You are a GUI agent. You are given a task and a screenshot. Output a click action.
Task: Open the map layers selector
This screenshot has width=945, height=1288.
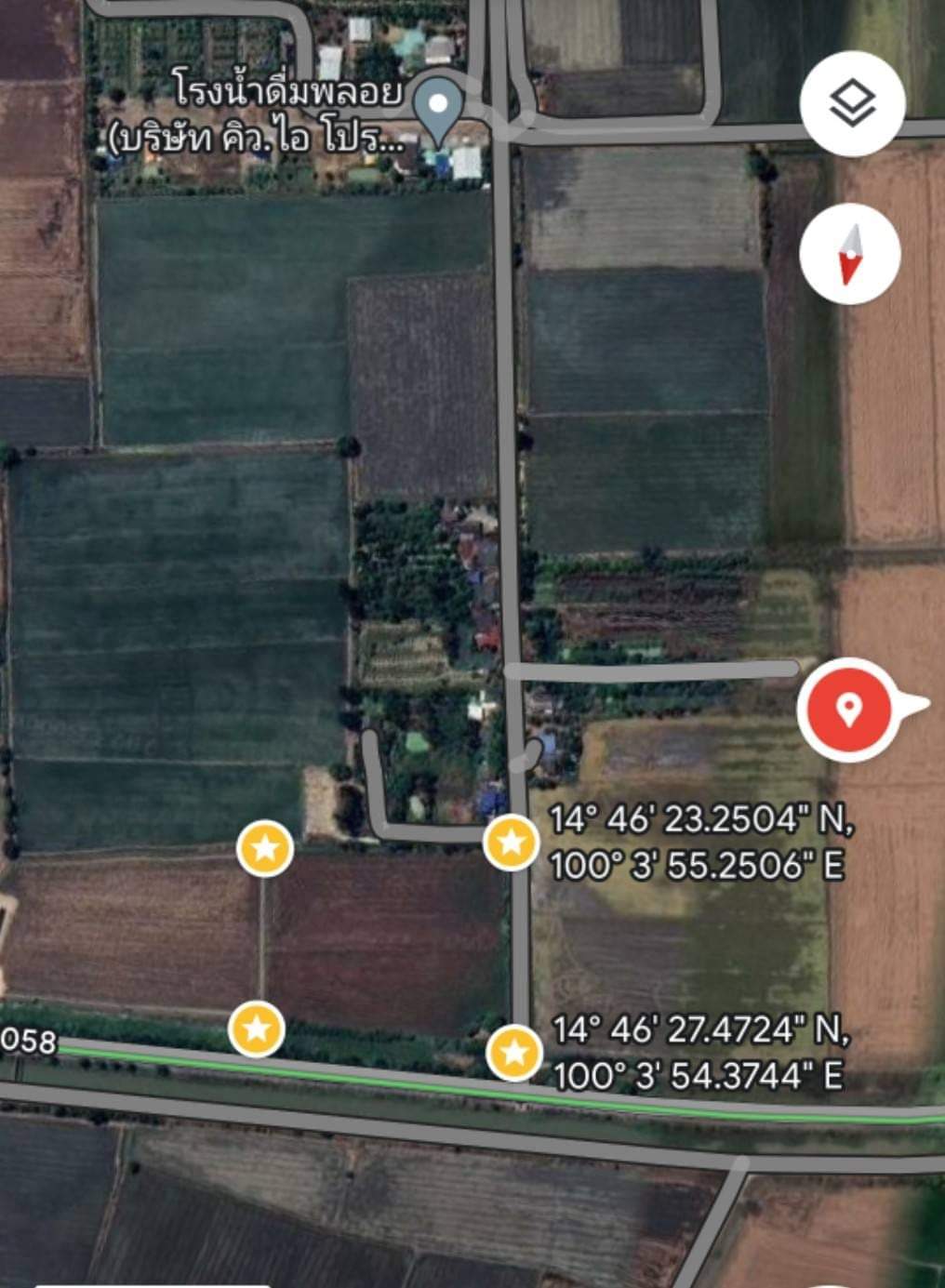(851, 103)
